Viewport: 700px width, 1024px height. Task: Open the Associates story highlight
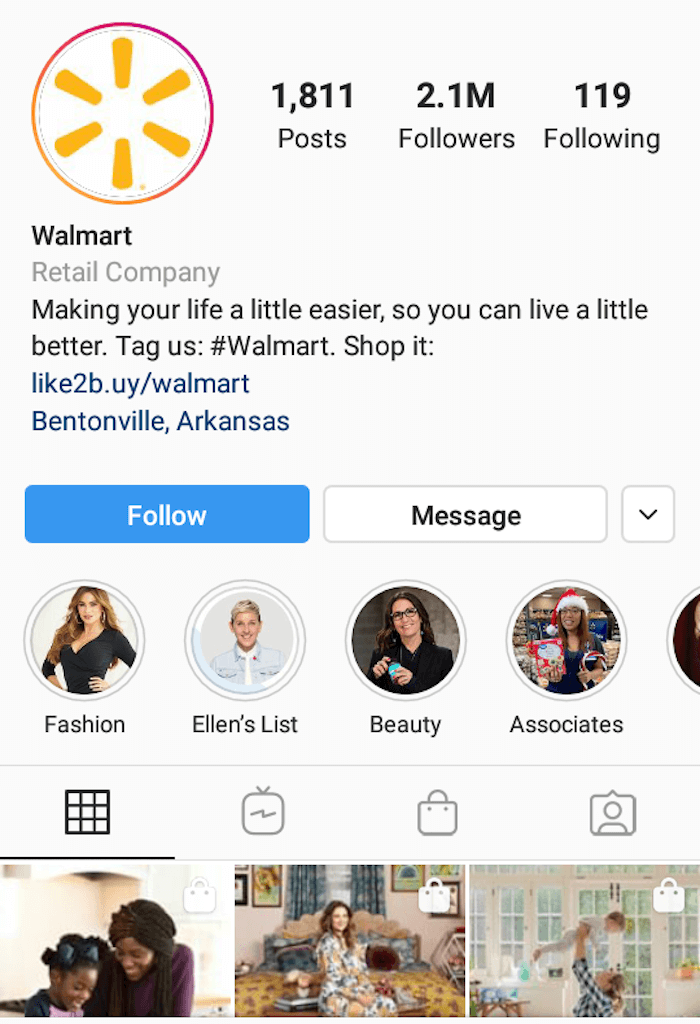click(566, 640)
